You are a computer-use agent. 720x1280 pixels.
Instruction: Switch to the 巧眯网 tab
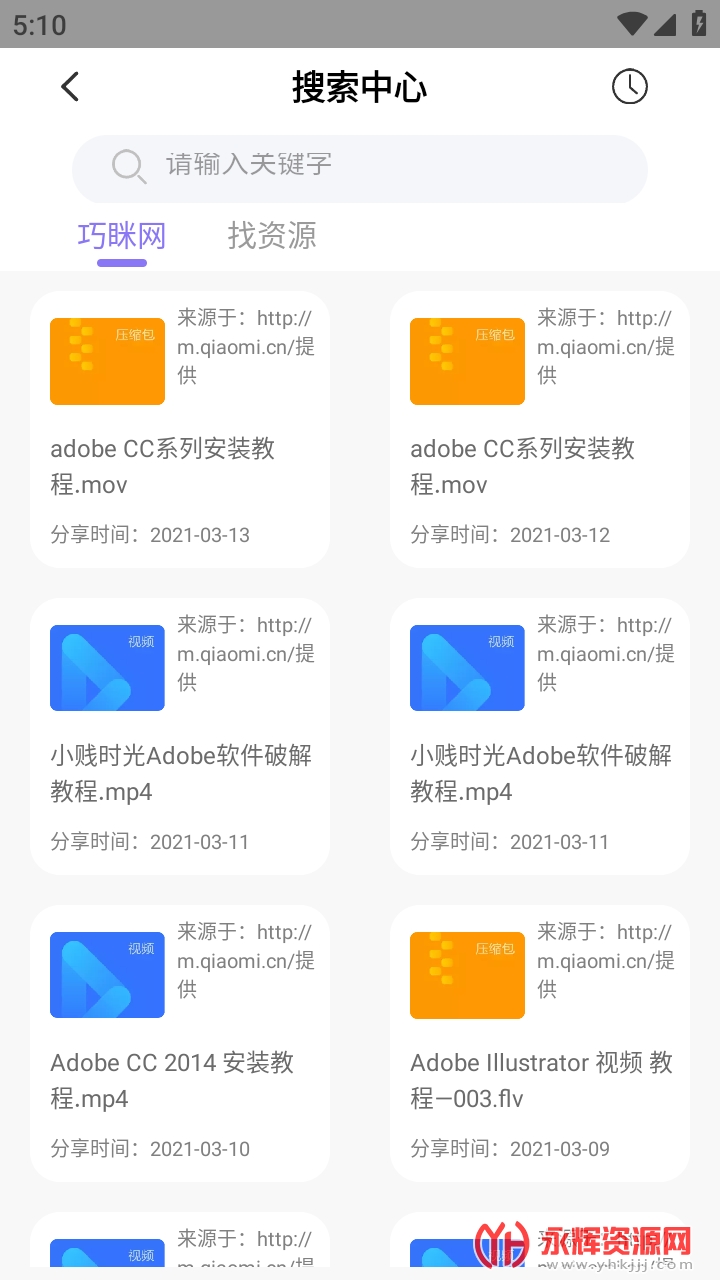coord(122,237)
